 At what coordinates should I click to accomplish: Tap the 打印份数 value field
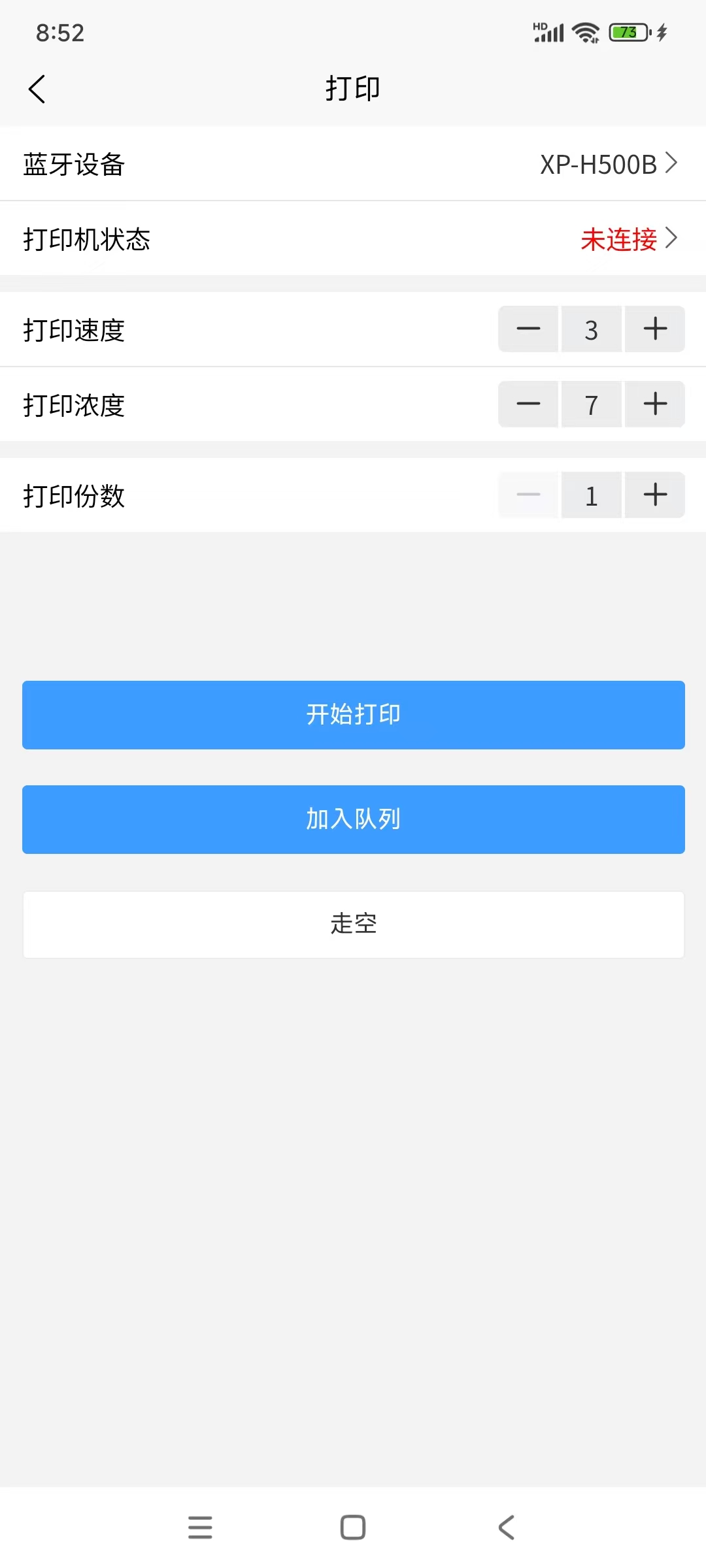pyautogui.click(x=592, y=495)
